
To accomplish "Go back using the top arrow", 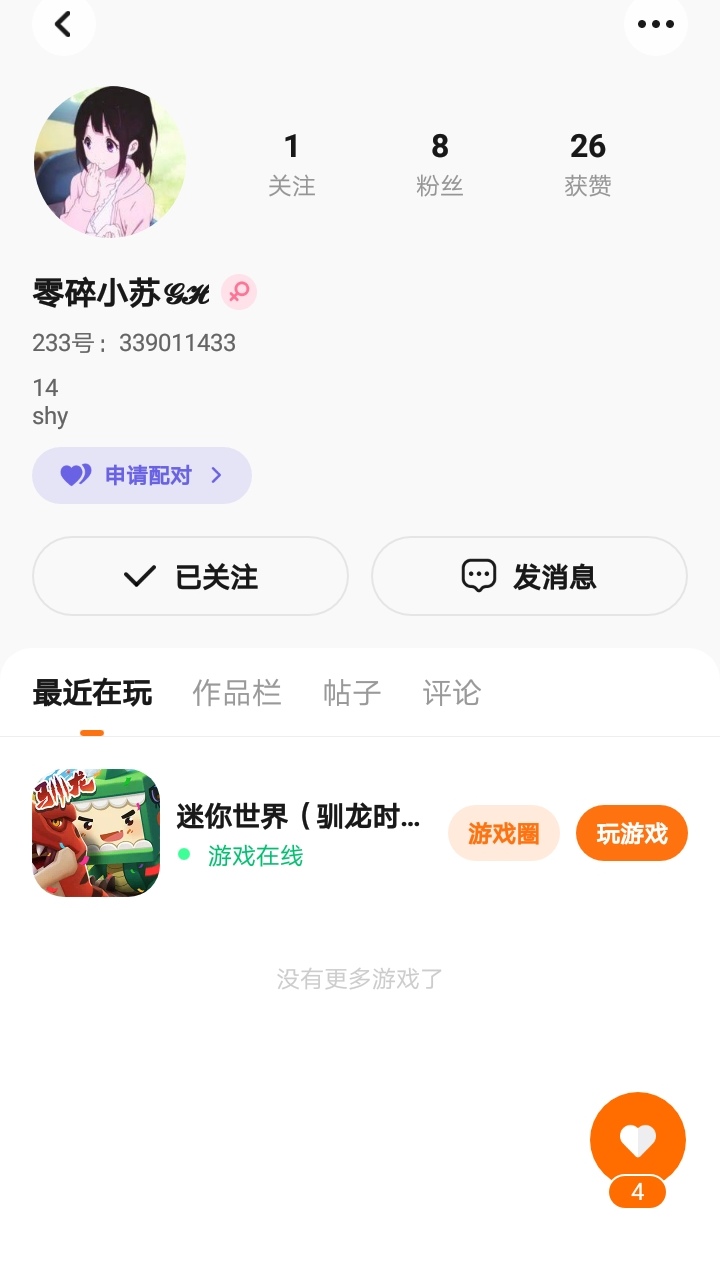I will coord(63,24).
